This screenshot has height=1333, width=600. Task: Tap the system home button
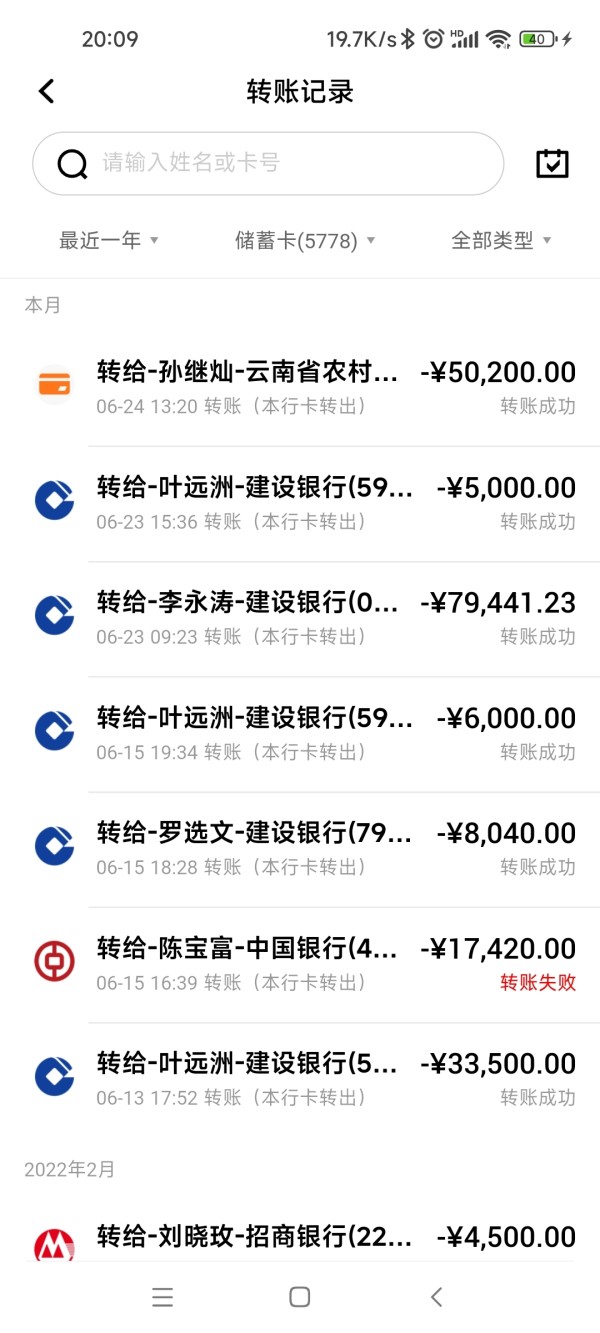299,1297
